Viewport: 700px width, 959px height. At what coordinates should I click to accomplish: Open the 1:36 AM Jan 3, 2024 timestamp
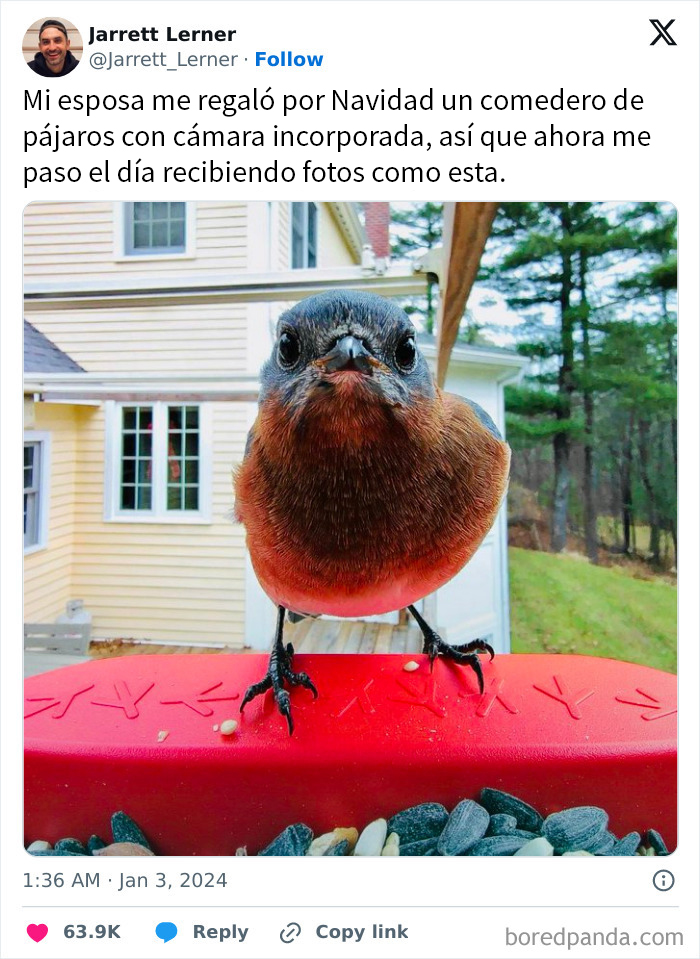(125, 881)
